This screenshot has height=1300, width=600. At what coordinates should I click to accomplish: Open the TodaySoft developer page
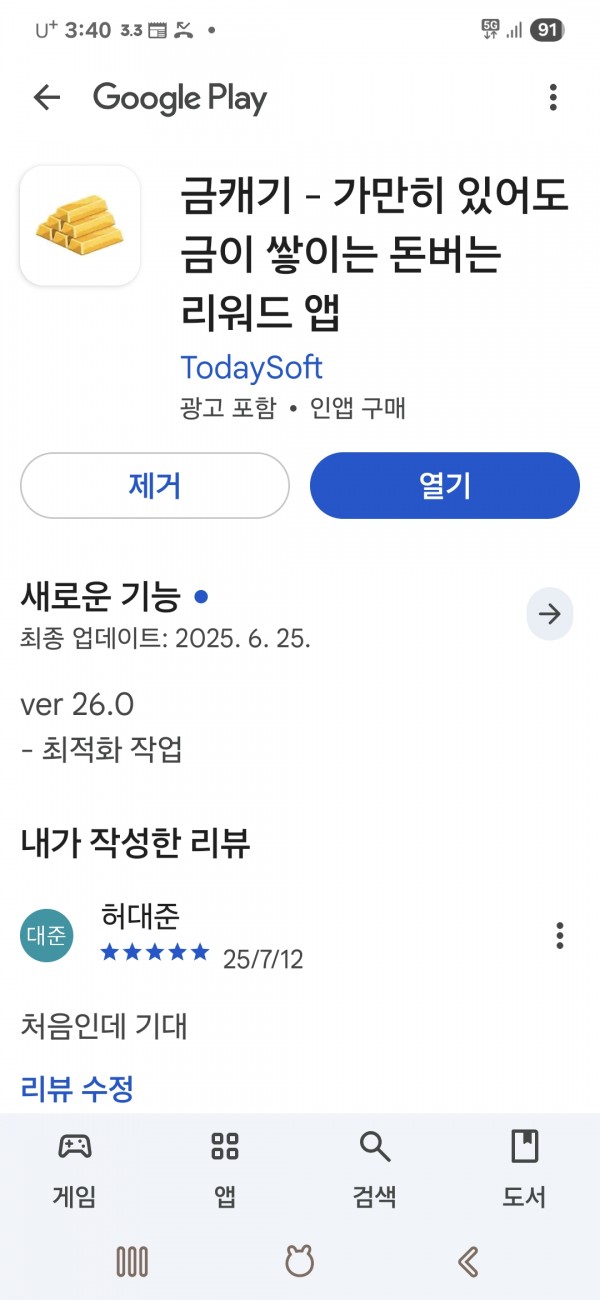[x=251, y=367]
